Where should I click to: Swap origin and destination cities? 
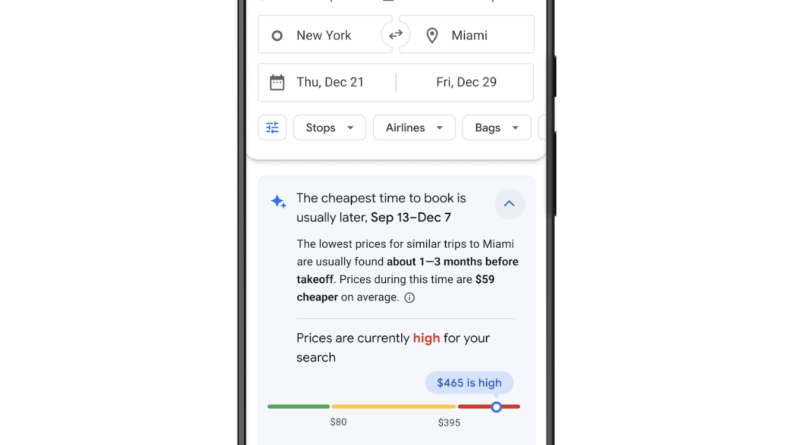tap(395, 35)
